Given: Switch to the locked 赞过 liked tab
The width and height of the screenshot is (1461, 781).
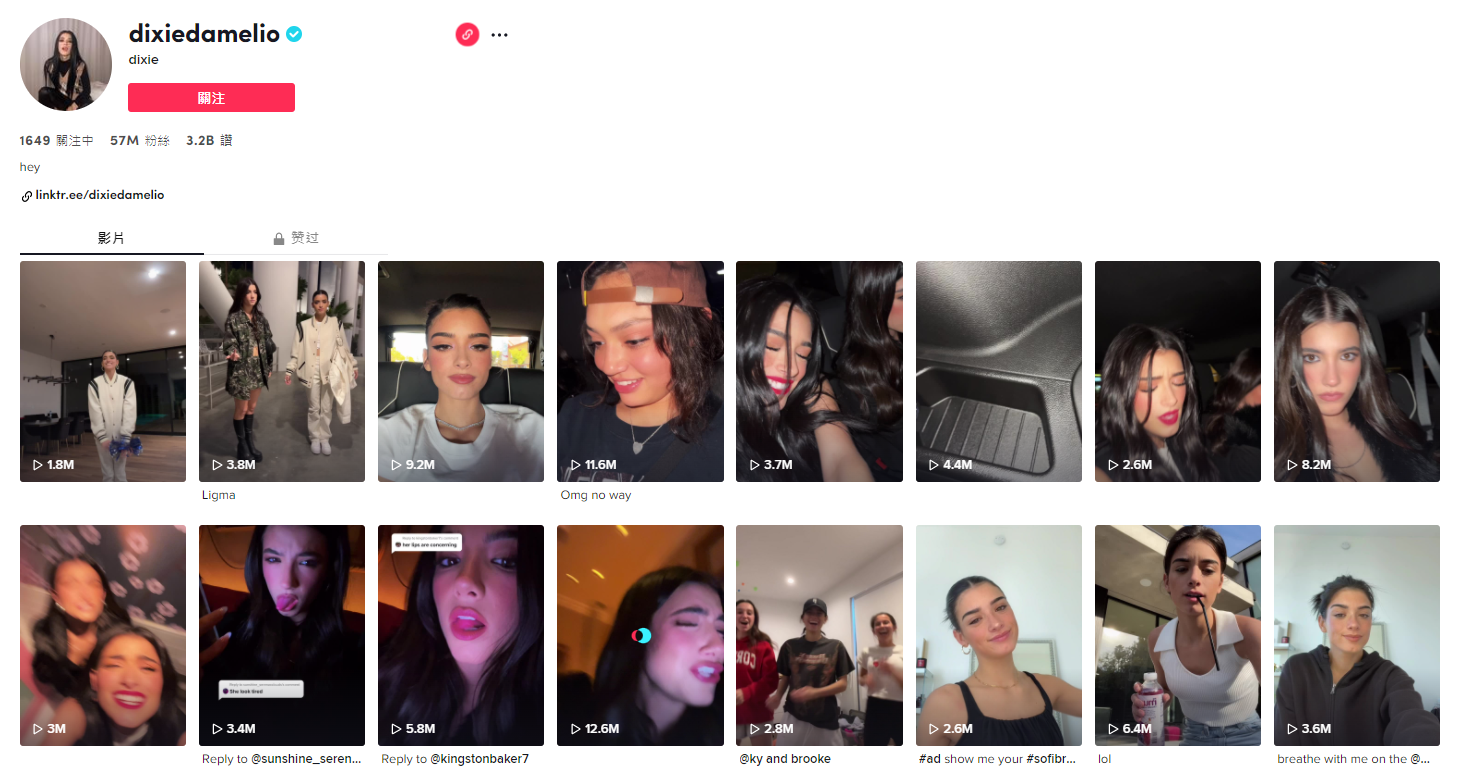Looking at the screenshot, I should click(296, 238).
